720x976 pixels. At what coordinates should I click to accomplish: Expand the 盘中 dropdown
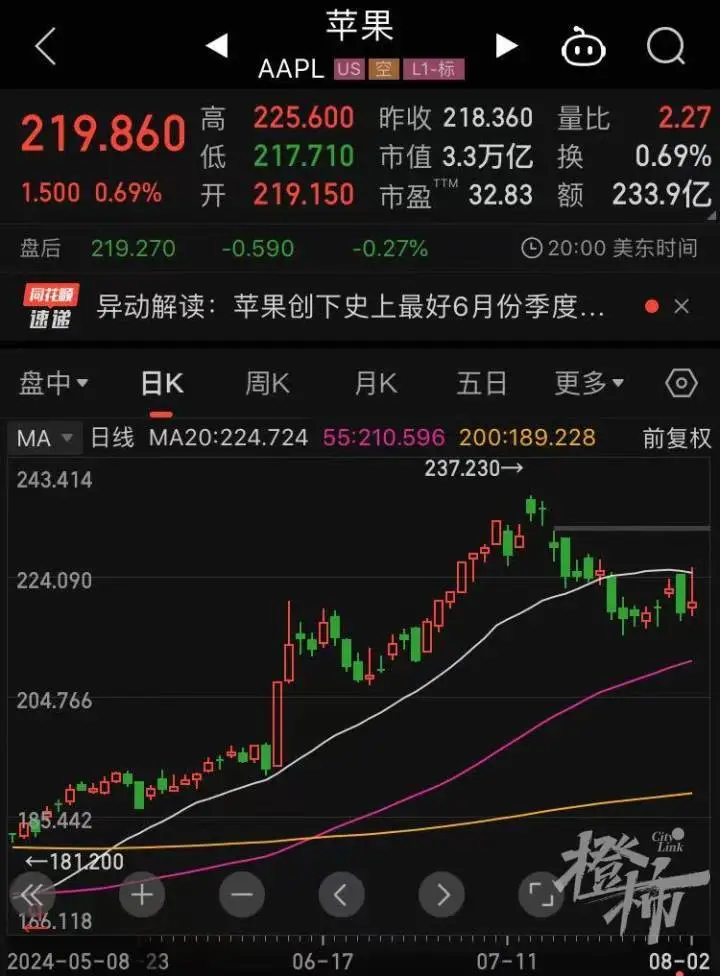(53, 383)
